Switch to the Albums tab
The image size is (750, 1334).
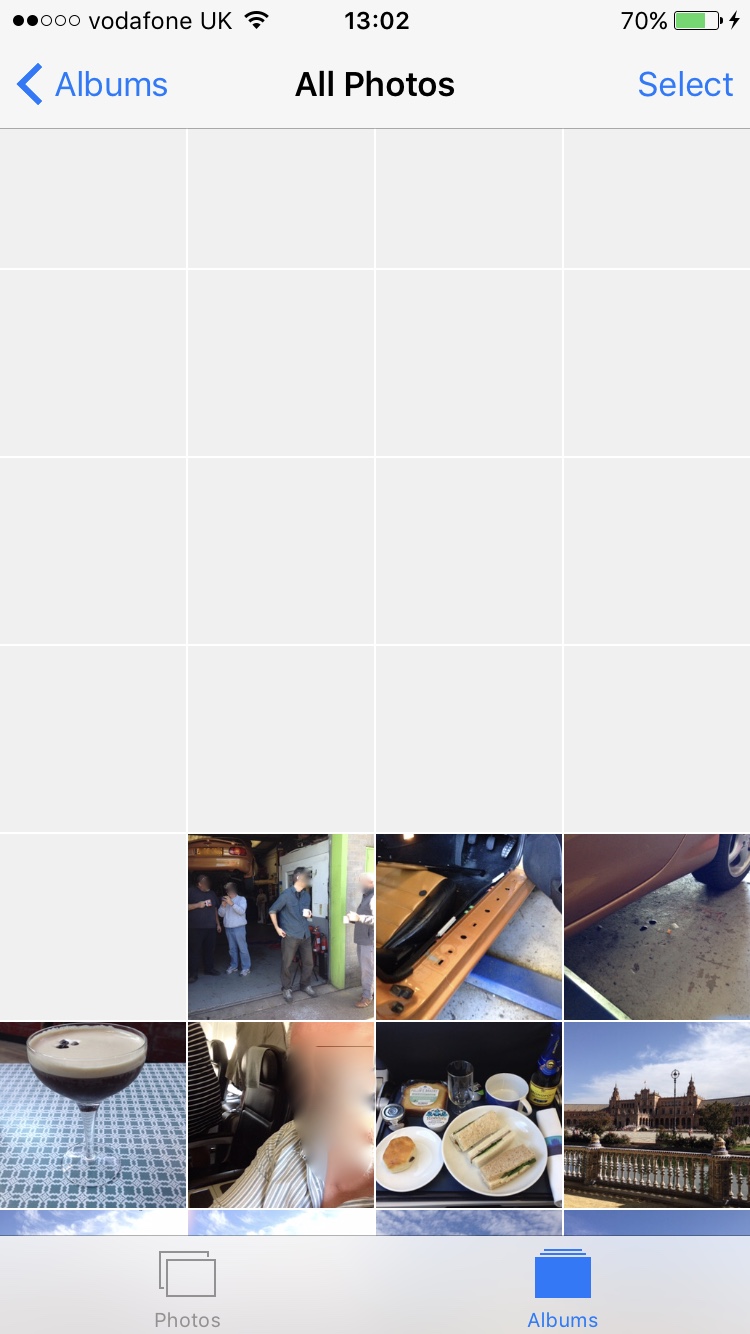(562, 1285)
